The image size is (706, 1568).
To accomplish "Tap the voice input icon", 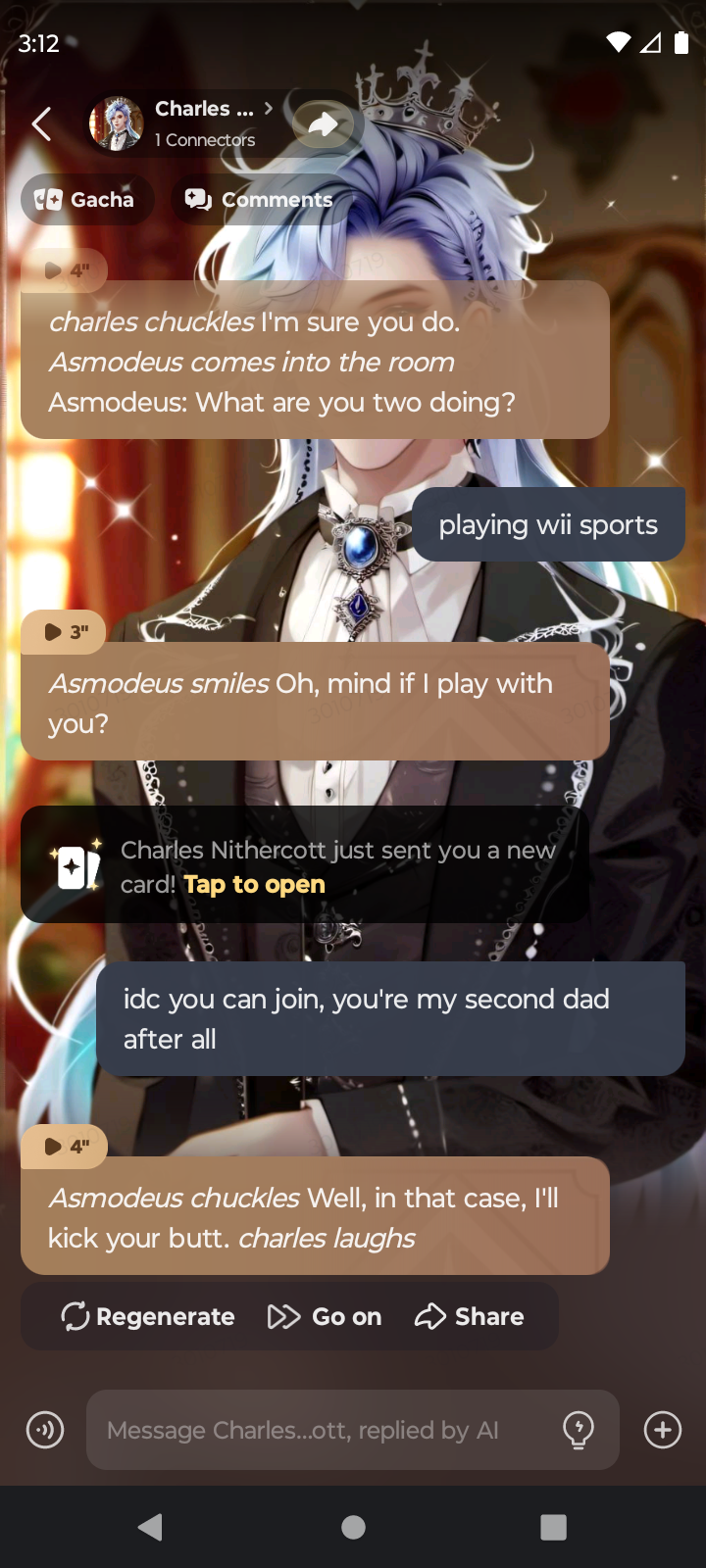I will point(45,1430).
